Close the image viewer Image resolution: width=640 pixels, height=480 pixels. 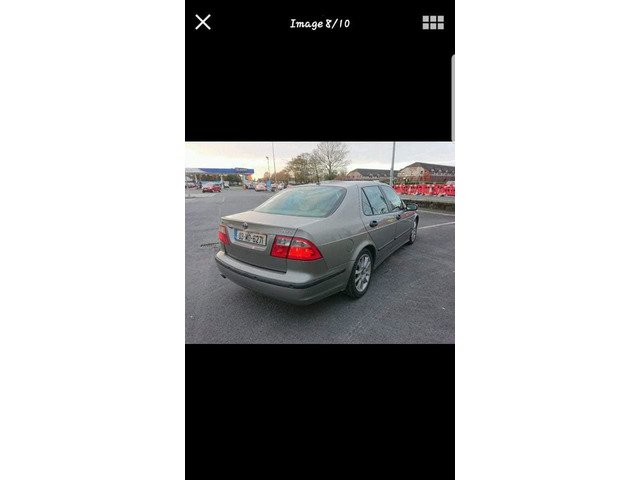(203, 22)
